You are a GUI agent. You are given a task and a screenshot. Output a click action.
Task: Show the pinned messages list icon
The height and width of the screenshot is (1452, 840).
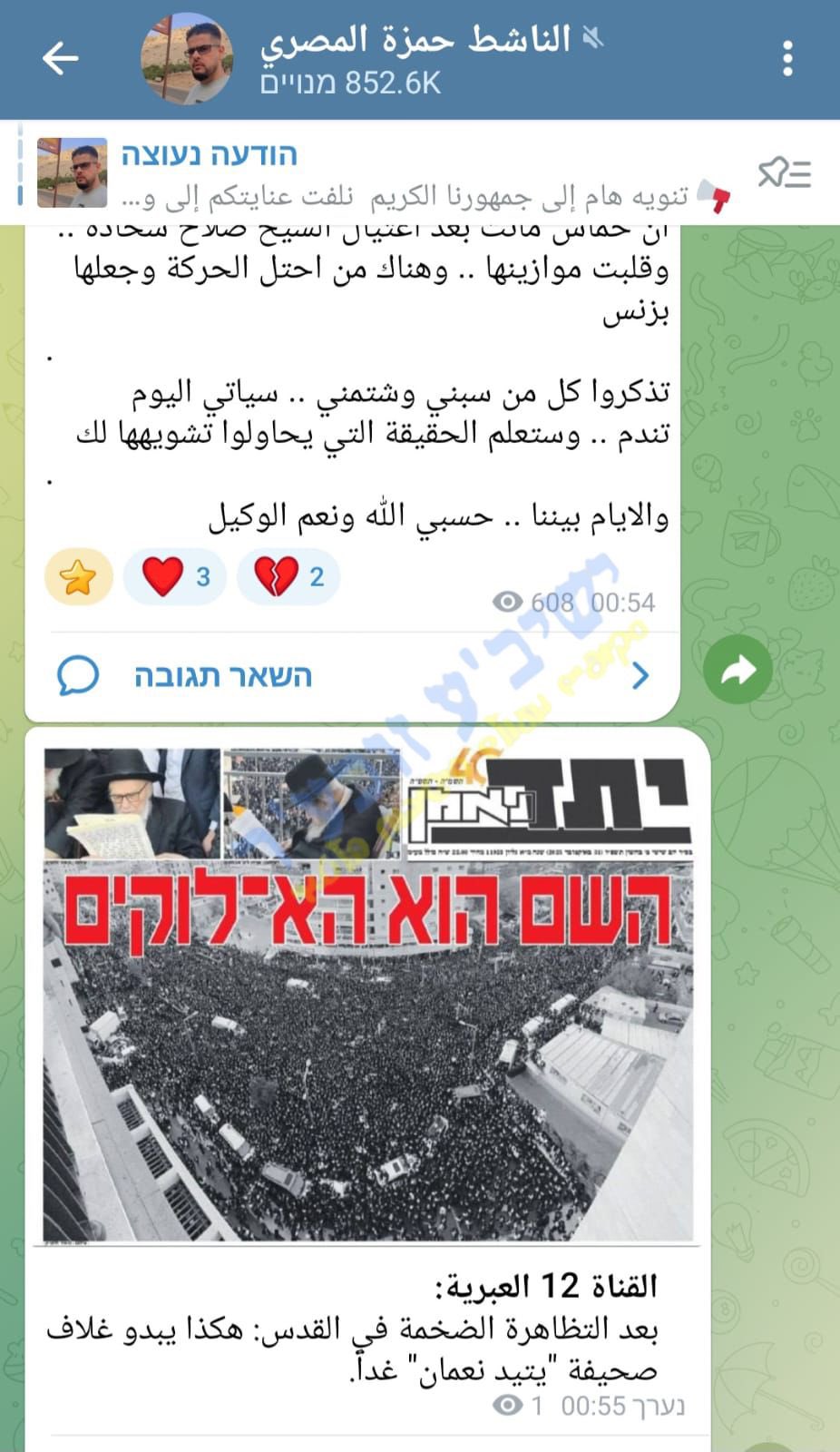click(x=784, y=172)
